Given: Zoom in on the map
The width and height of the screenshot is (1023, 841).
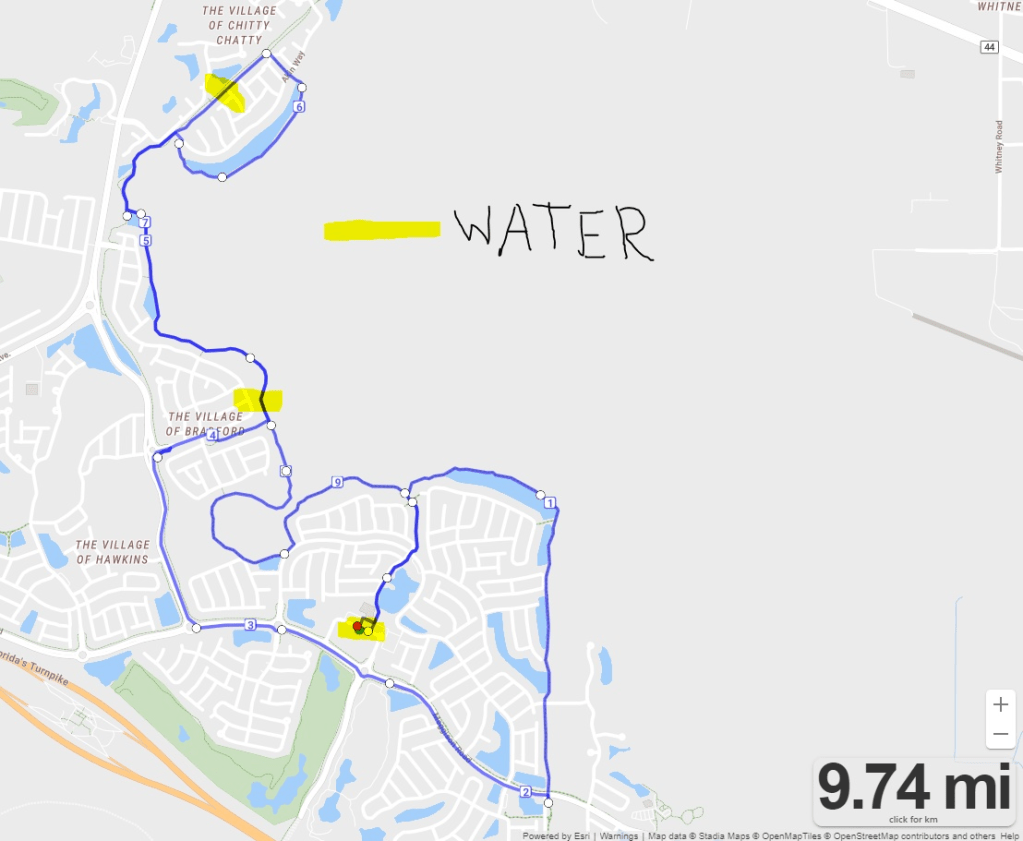Looking at the screenshot, I should pyautogui.click(x=1000, y=704).
